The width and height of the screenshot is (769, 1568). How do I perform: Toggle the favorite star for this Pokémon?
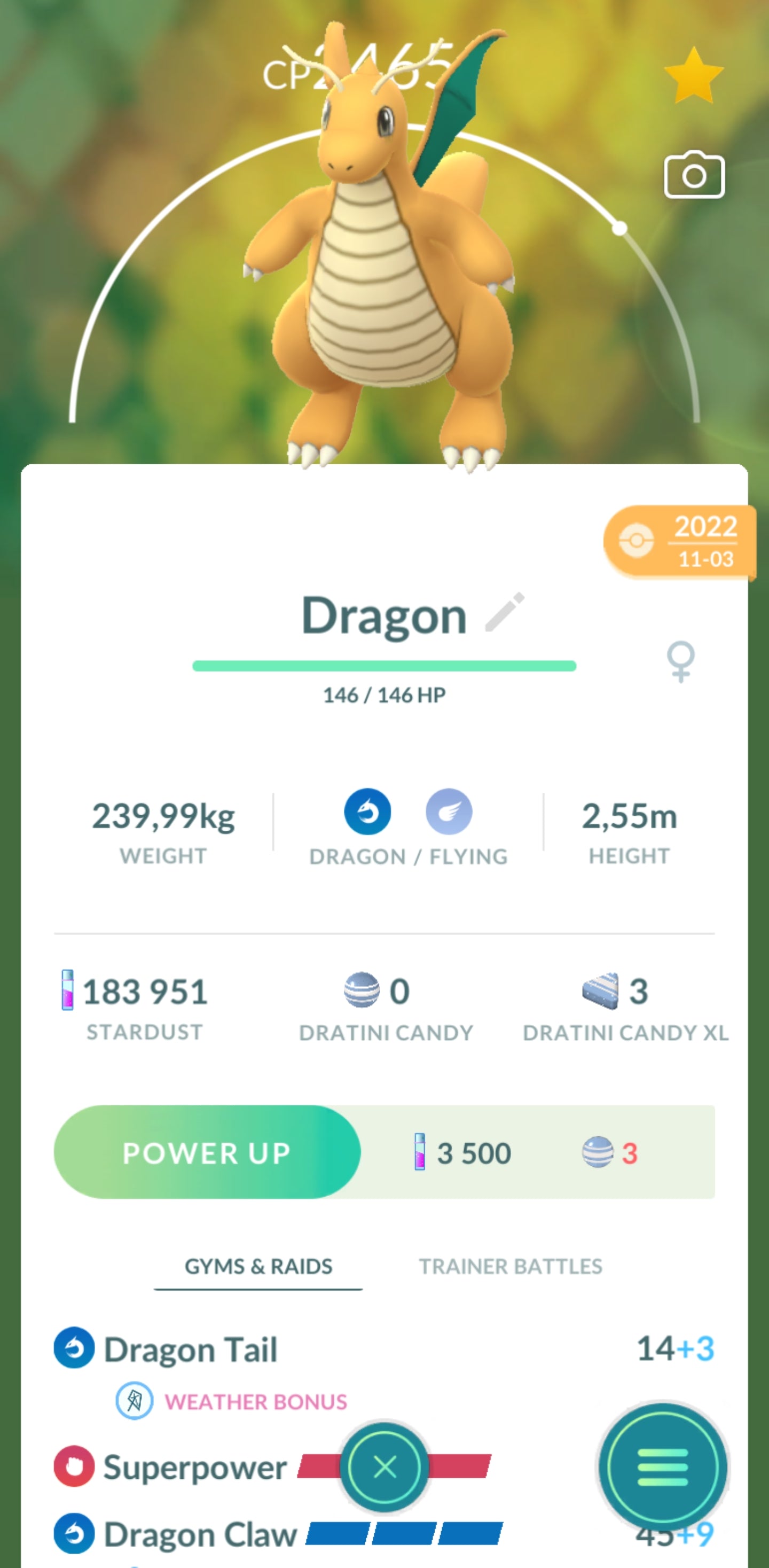pyautogui.click(x=694, y=76)
